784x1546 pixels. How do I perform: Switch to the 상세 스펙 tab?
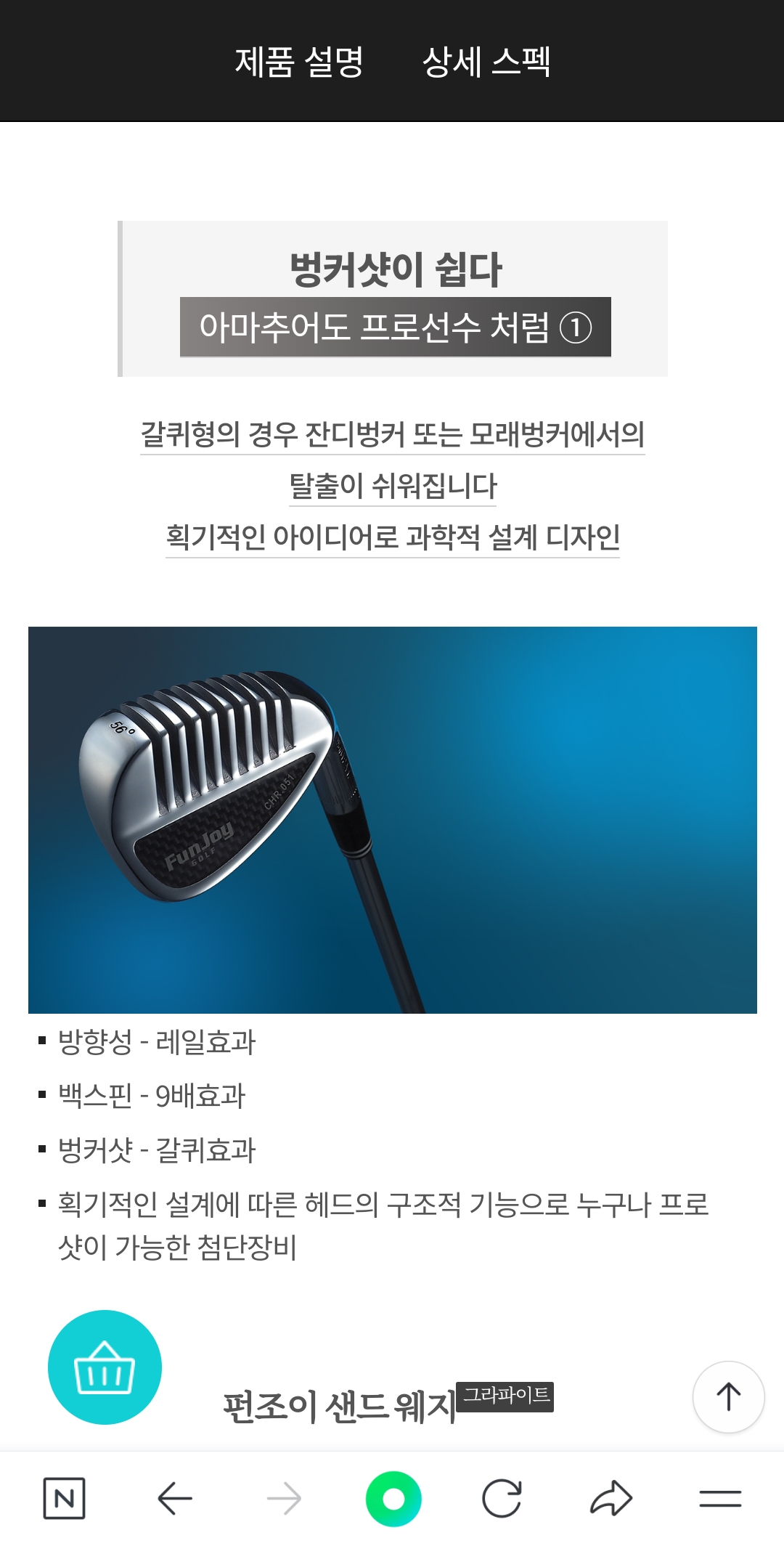pyautogui.click(x=486, y=62)
